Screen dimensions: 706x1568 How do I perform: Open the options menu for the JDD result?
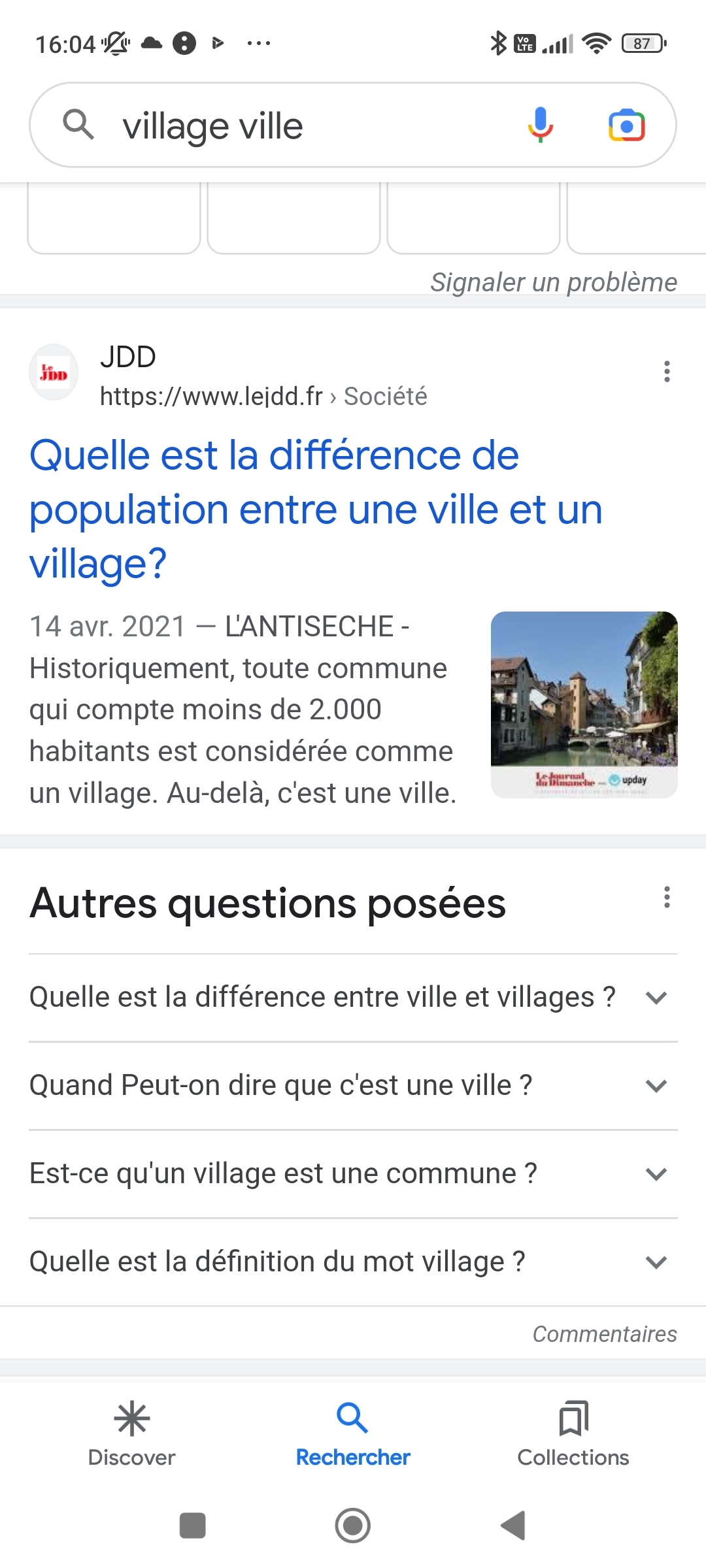[x=667, y=372]
